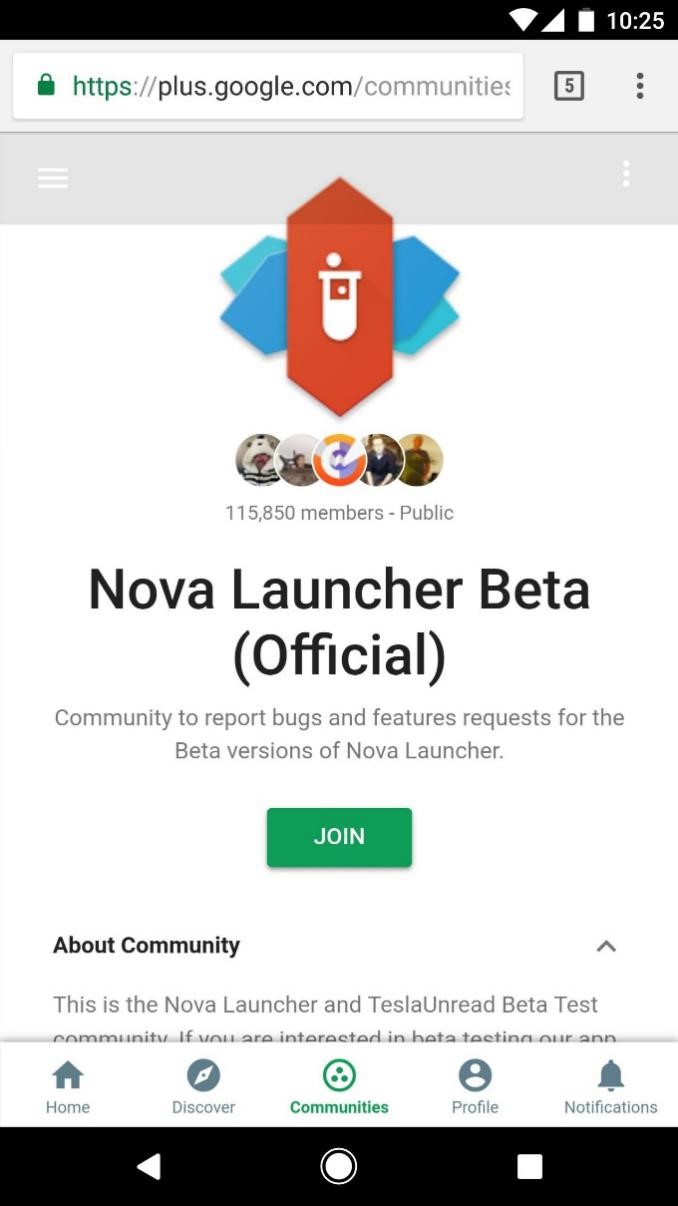The width and height of the screenshot is (678, 1206).
Task: Join the Nova Launcher Beta community
Action: [x=339, y=837]
